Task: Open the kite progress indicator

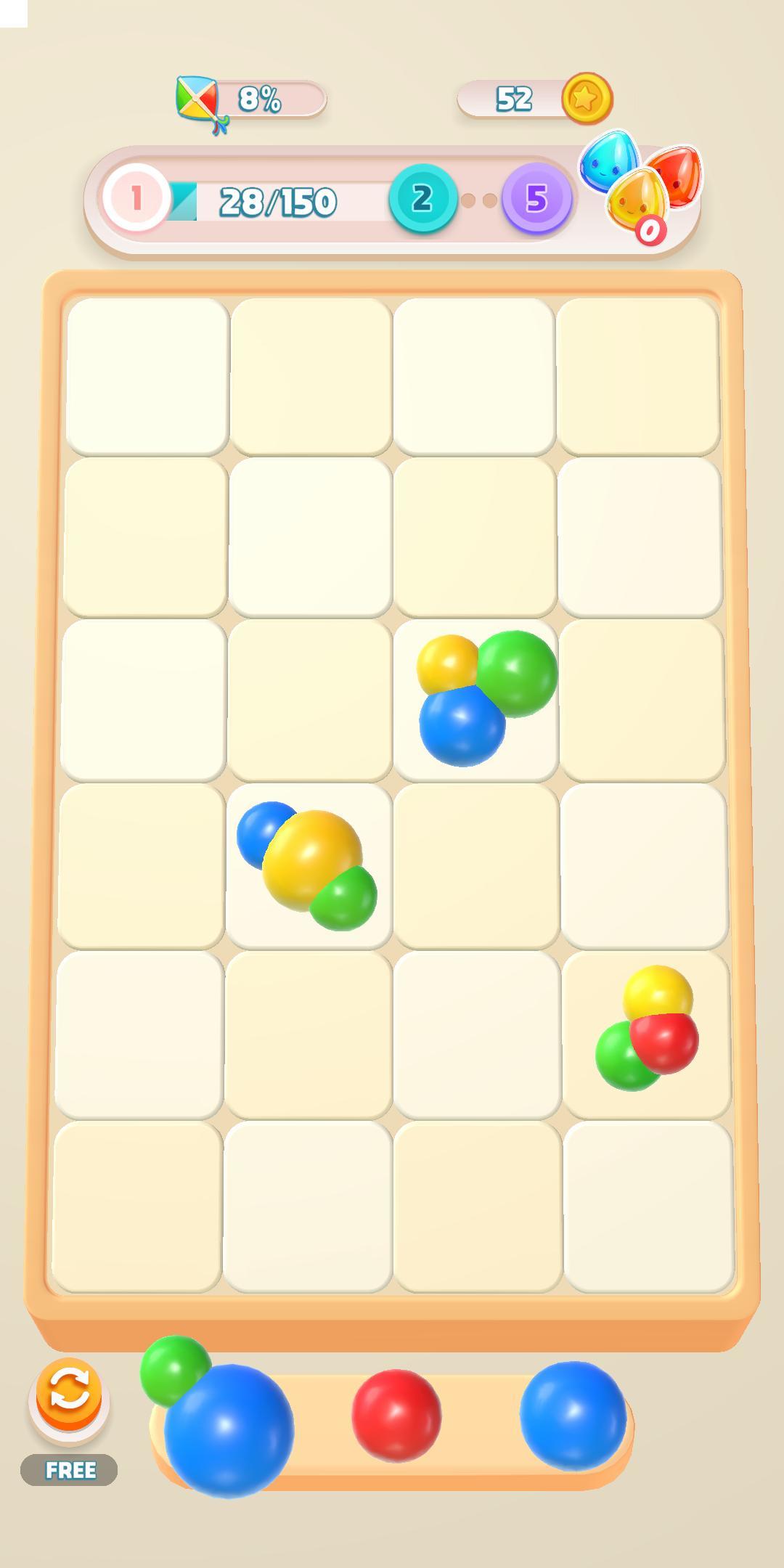Action: (x=250, y=100)
